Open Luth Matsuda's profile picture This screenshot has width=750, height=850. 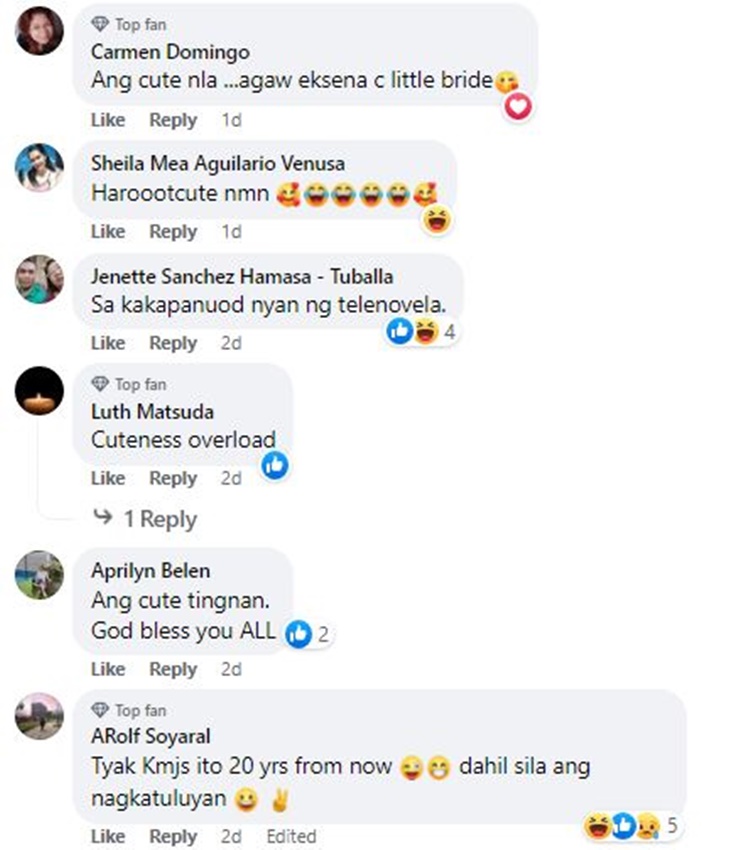[x=39, y=390]
